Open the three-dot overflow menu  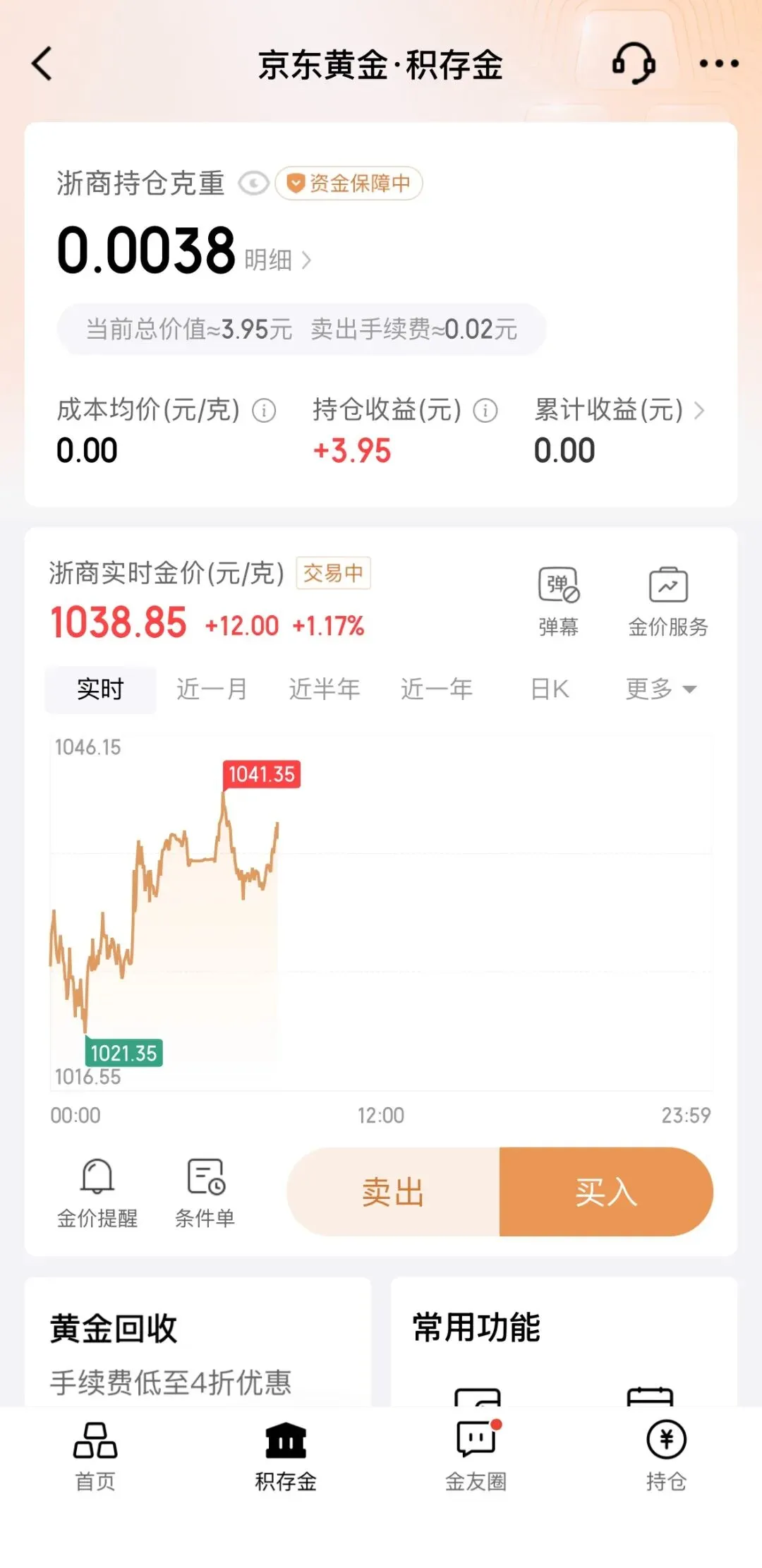[x=718, y=64]
